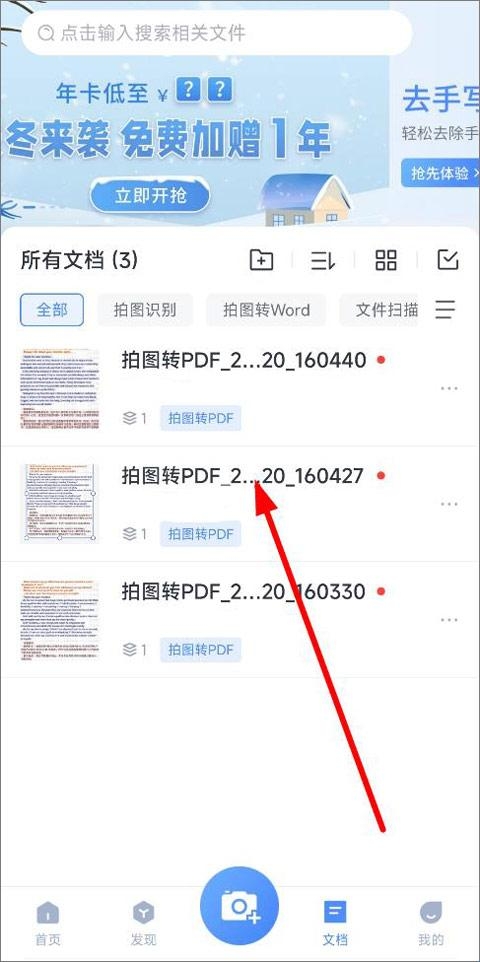480x962 pixels.
Task: Select the 文件扫描 filter chip
Action: tap(379, 310)
